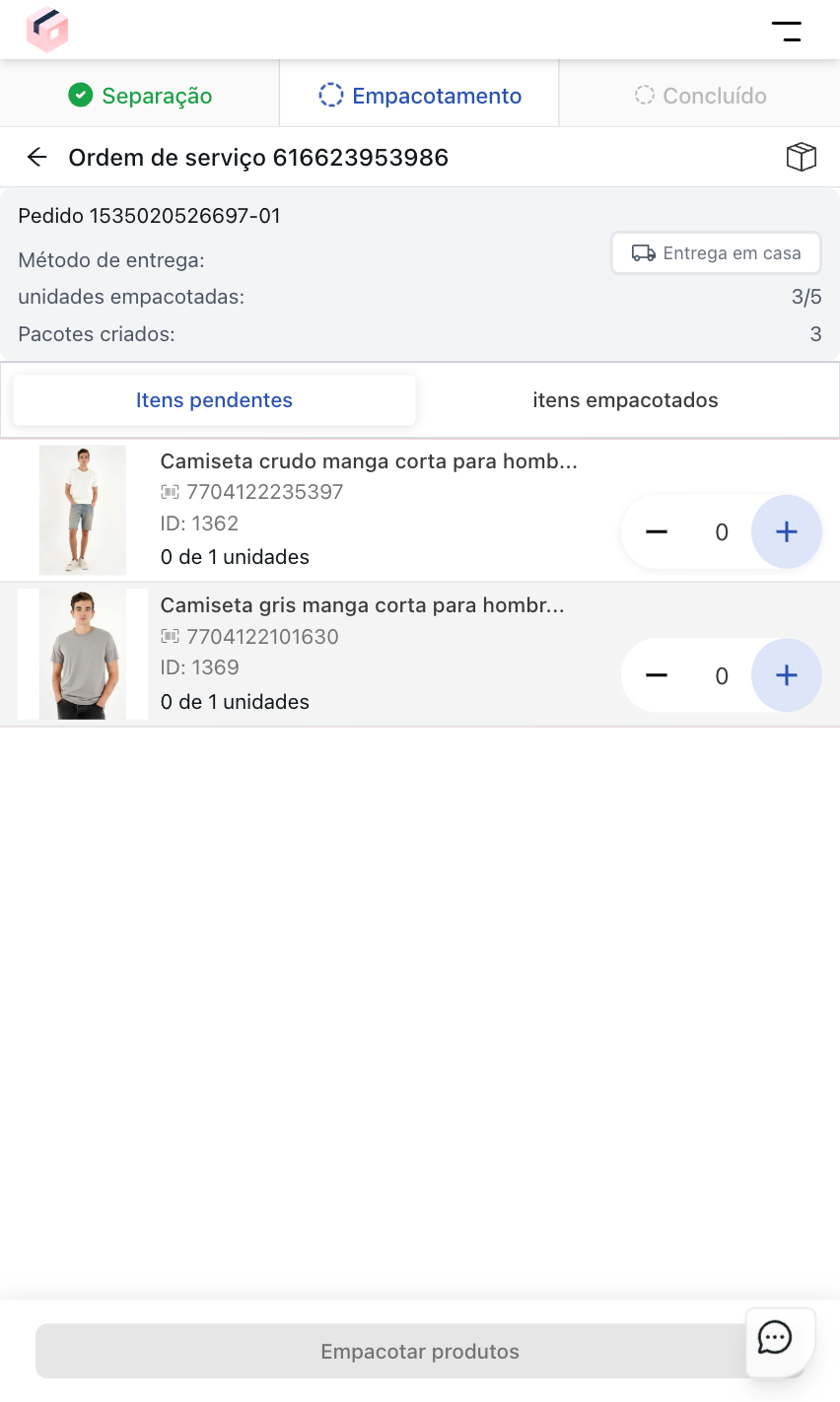The height and width of the screenshot is (1402, 840).
Task: Switch to the itens empacotados view
Action: [x=627, y=400]
